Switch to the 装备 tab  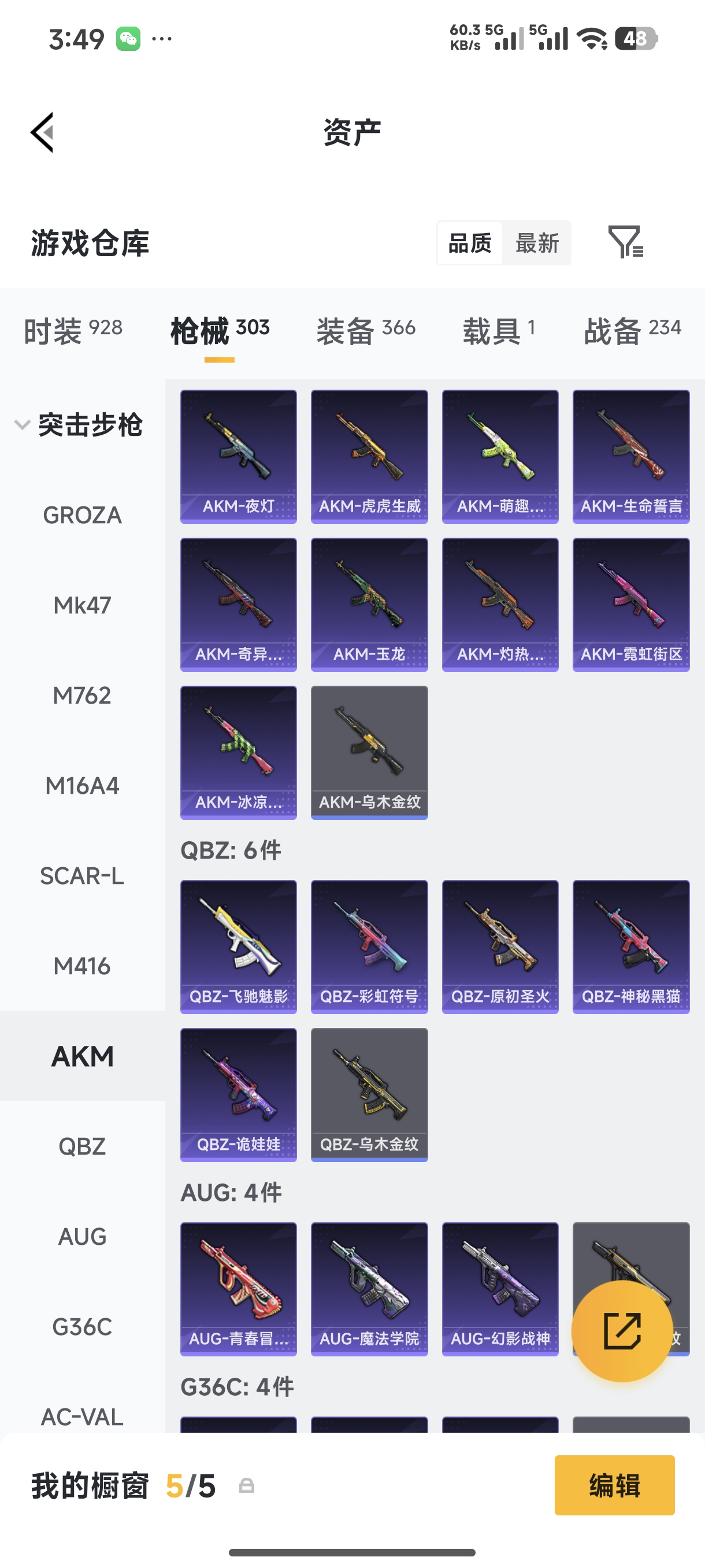366,331
